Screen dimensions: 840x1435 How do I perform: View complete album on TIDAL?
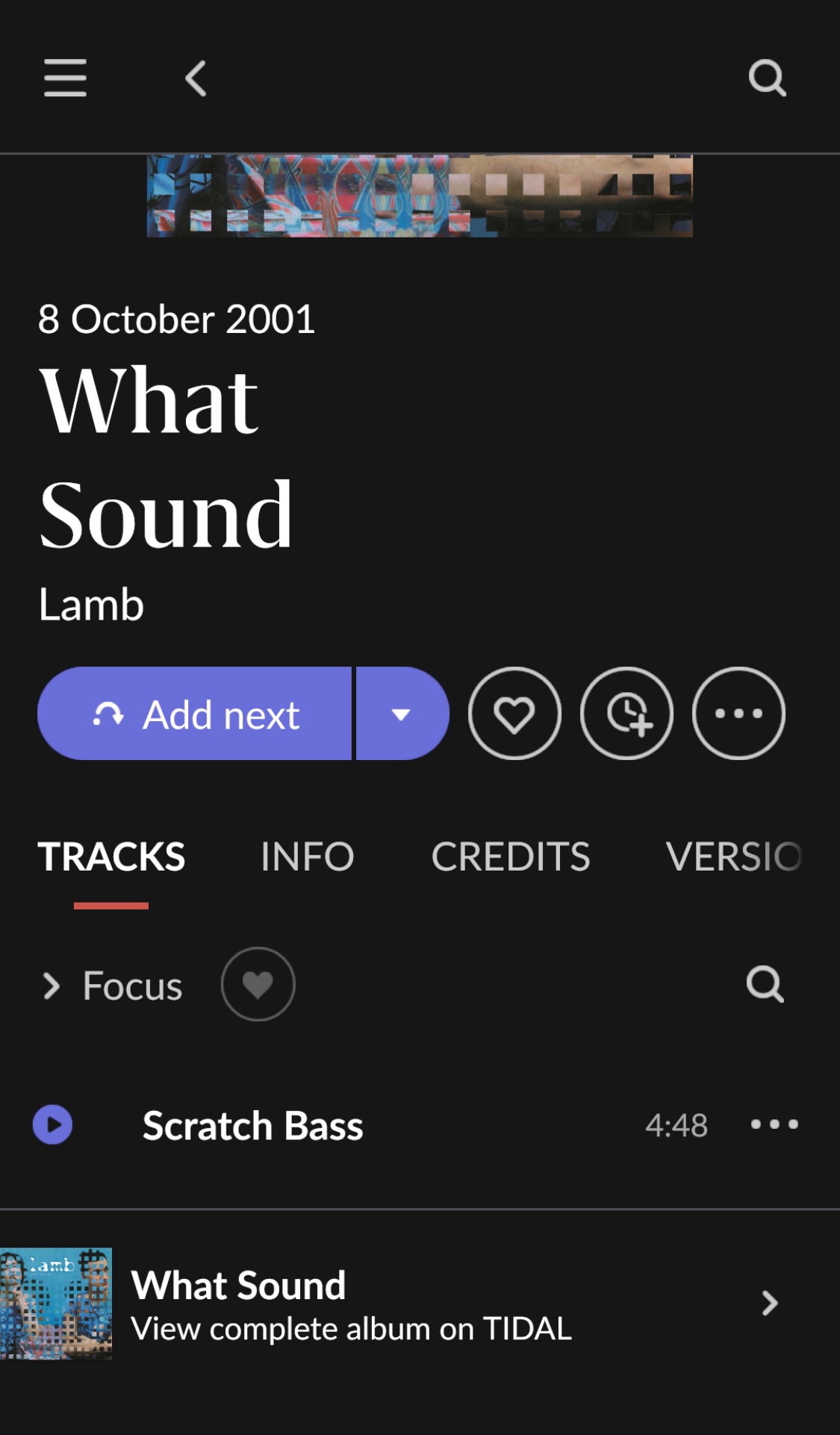click(x=420, y=1304)
